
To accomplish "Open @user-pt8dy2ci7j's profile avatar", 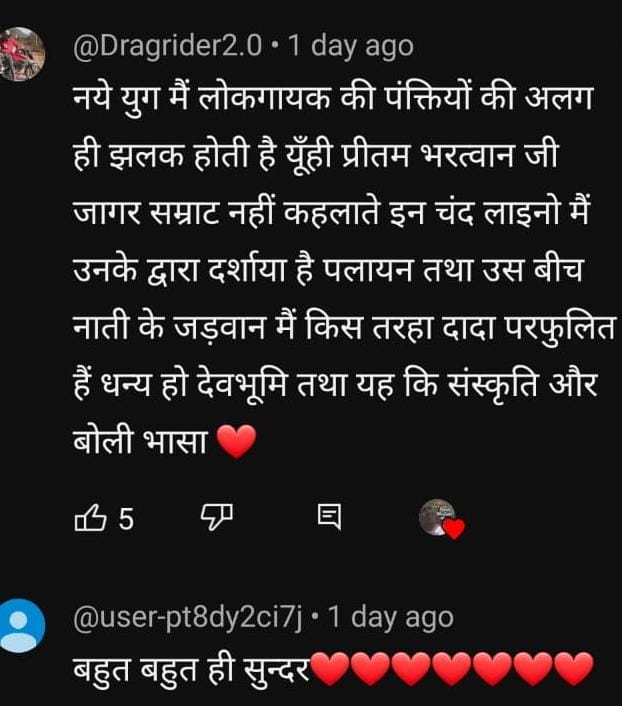I will [x=22, y=627].
